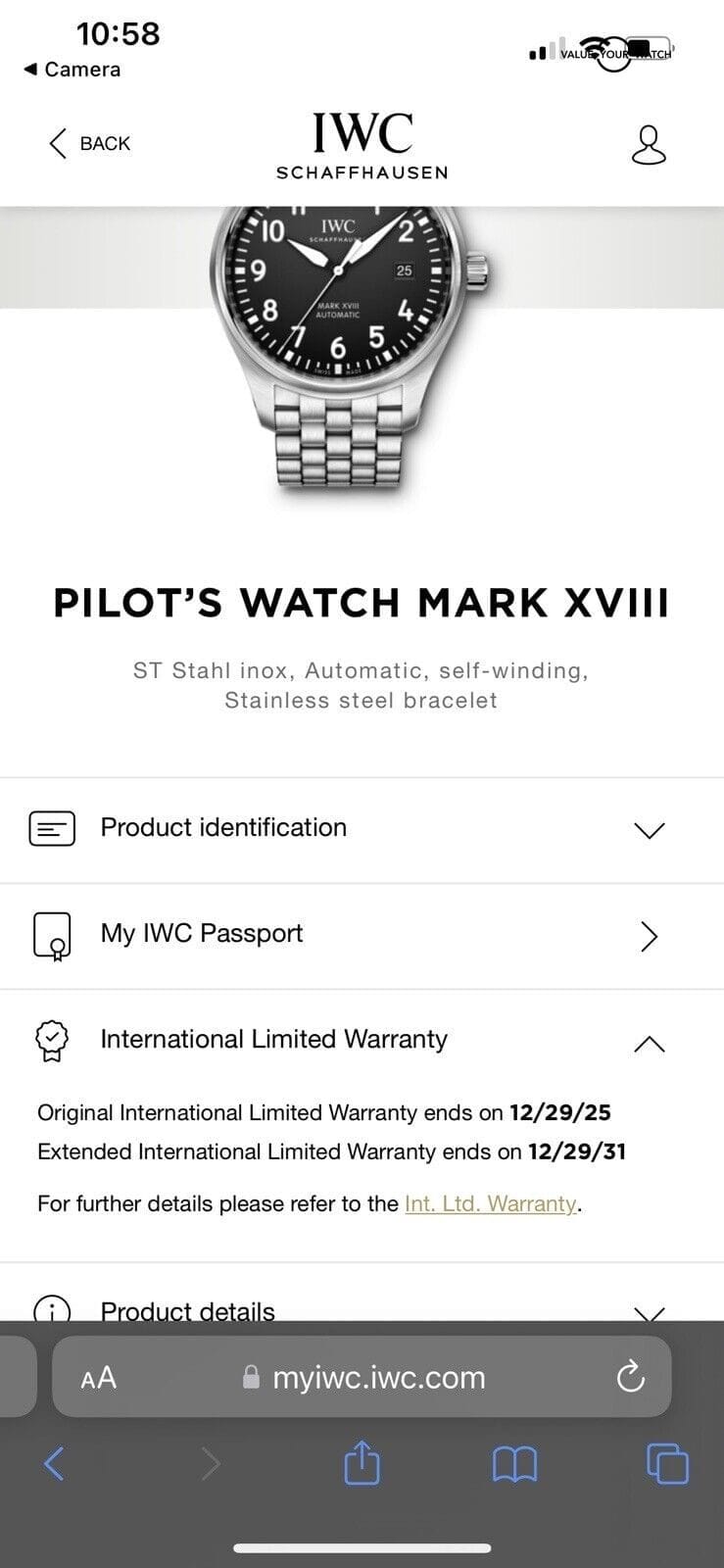724x1568 pixels.
Task: Reload the myiwc.iwc.com page
Action: pyautogui.click(x=630, y=1377)
